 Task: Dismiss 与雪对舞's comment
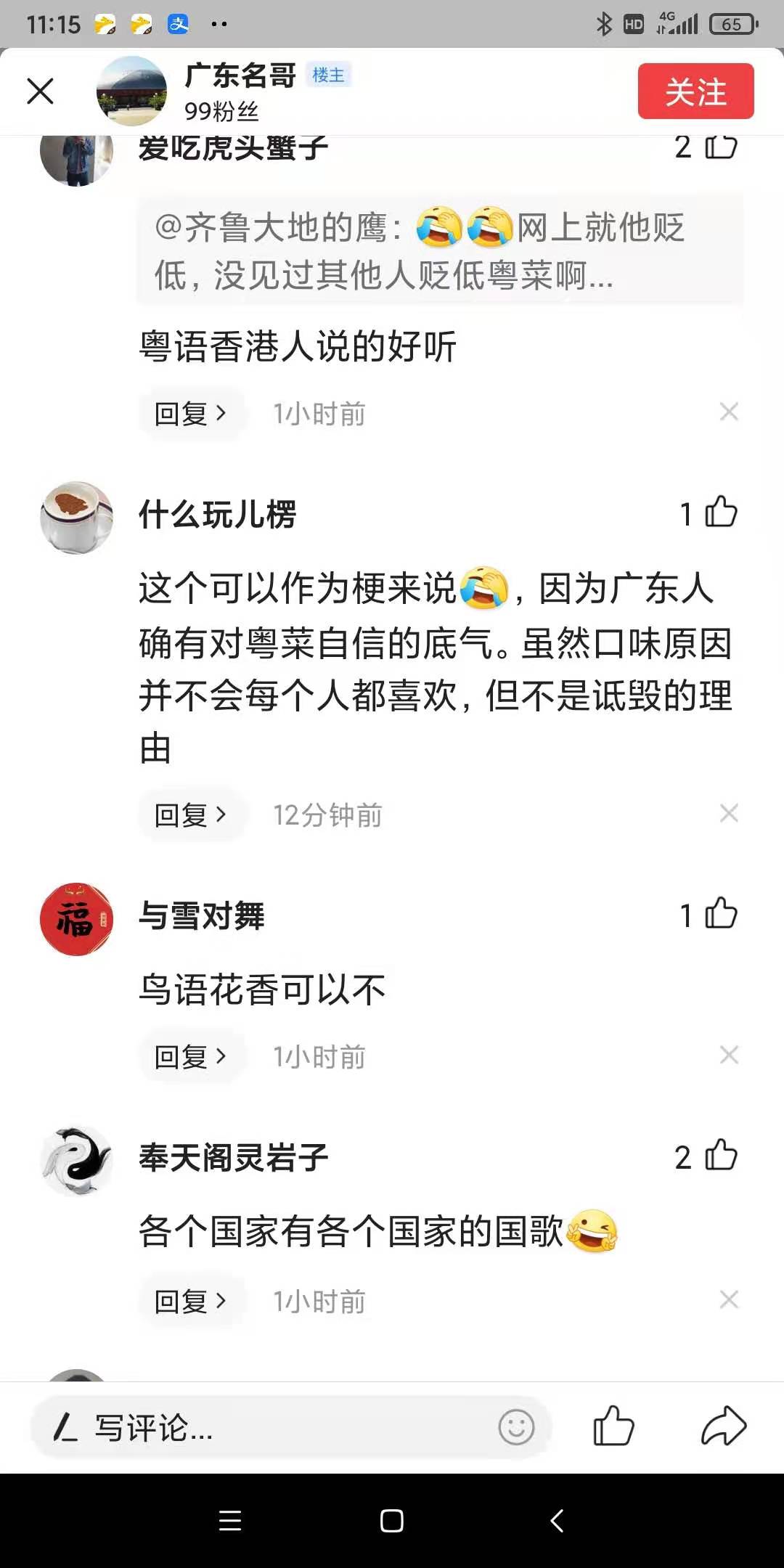(x=729, y=1055)
